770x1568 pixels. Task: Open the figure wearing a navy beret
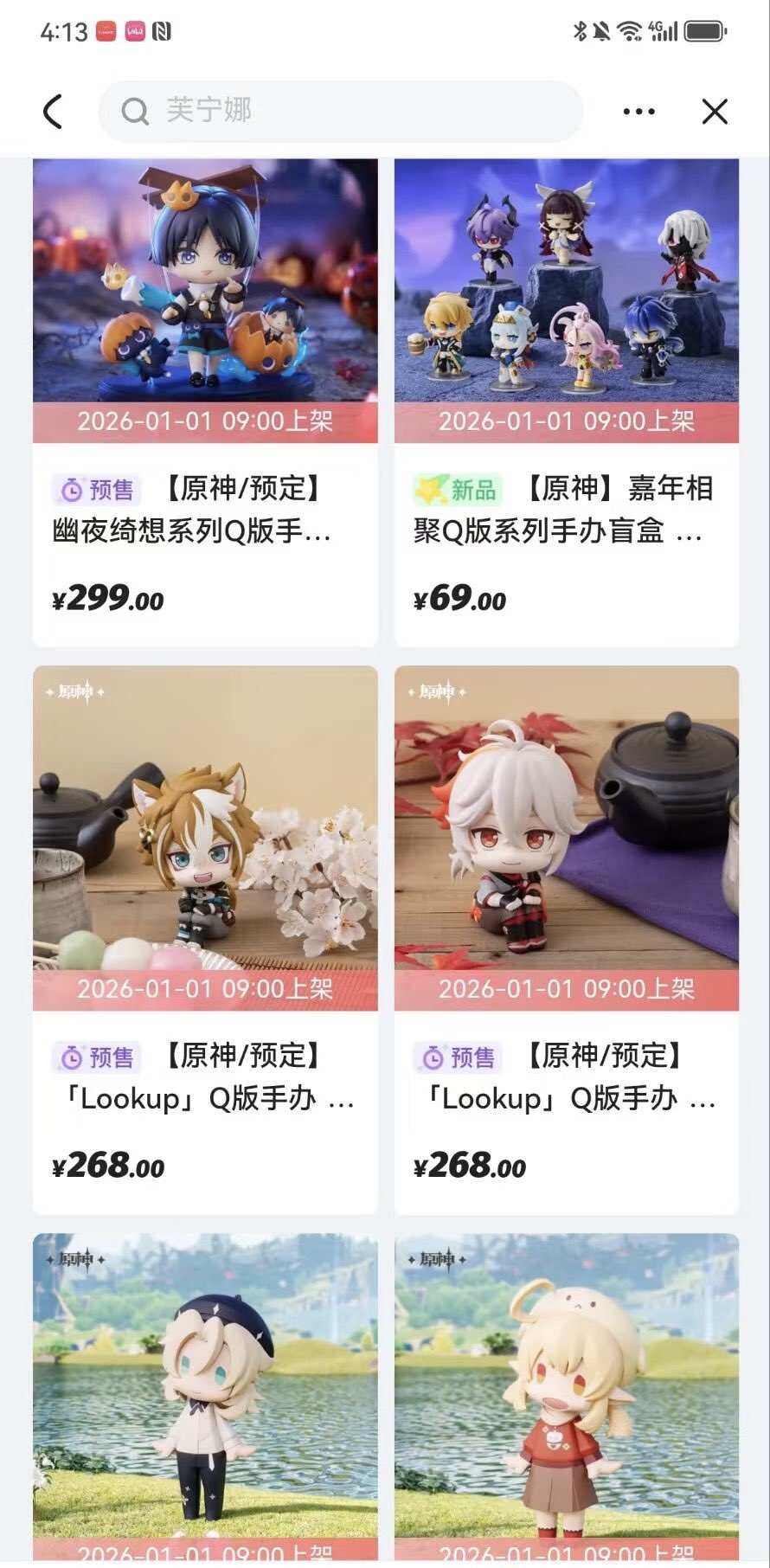[205, 1397]
